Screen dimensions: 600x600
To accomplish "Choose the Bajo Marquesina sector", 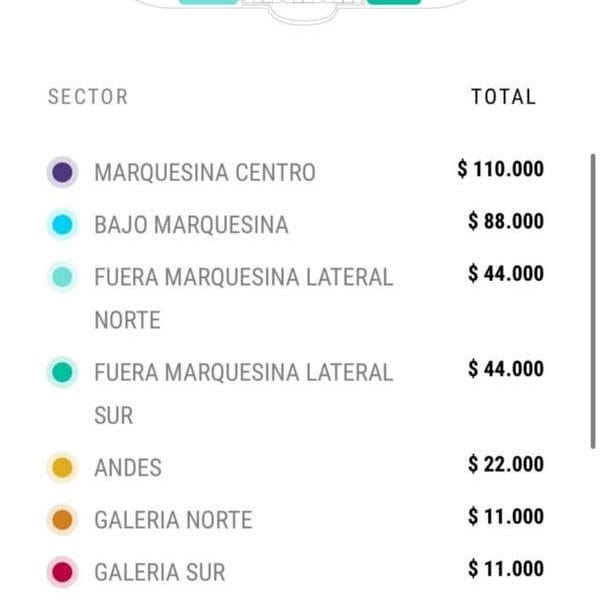I will [x=295, y=224].
